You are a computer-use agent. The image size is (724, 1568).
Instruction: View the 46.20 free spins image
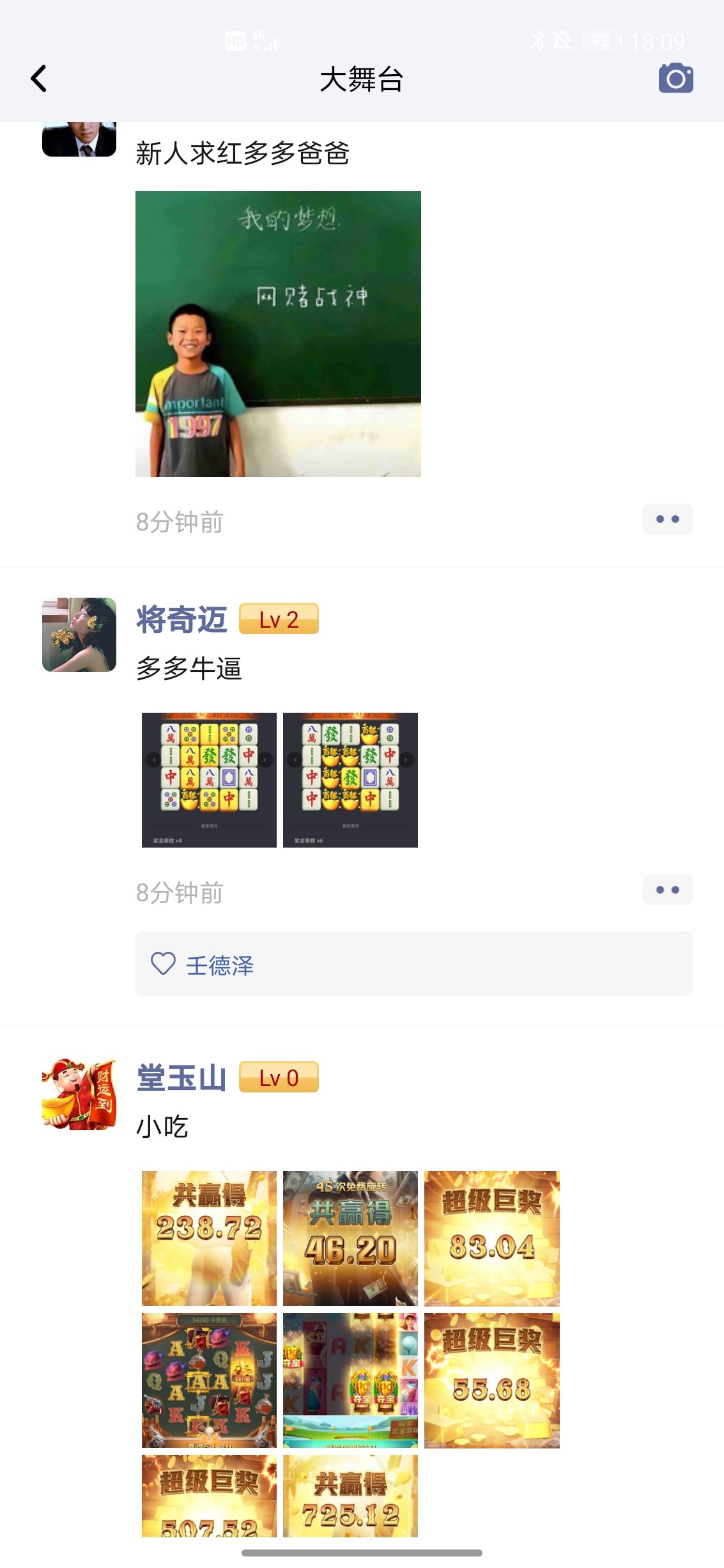pos(350,1238)
